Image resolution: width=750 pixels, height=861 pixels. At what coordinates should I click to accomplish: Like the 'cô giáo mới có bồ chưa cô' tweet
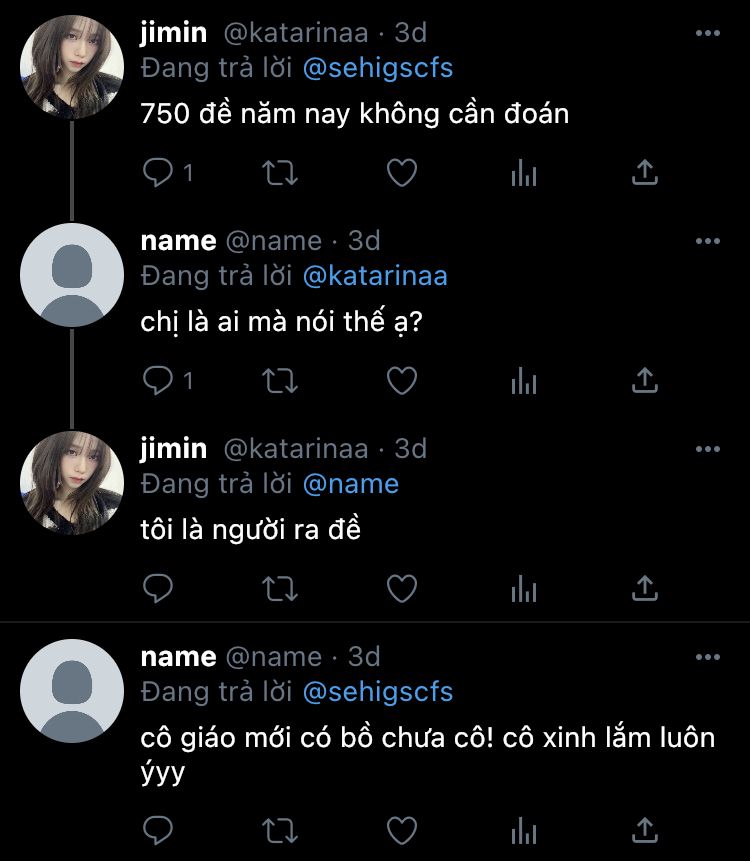[x=401, y=829]
